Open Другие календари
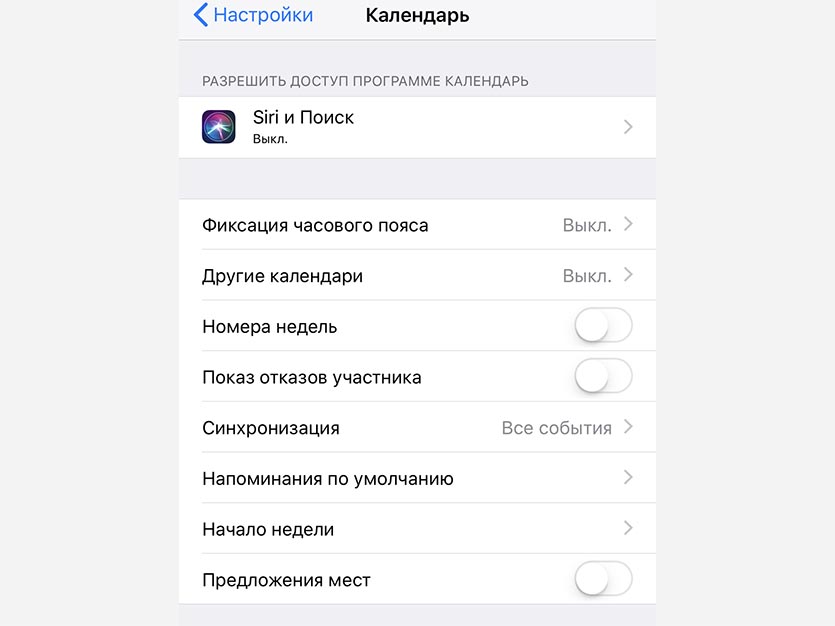 click(417, 276)
